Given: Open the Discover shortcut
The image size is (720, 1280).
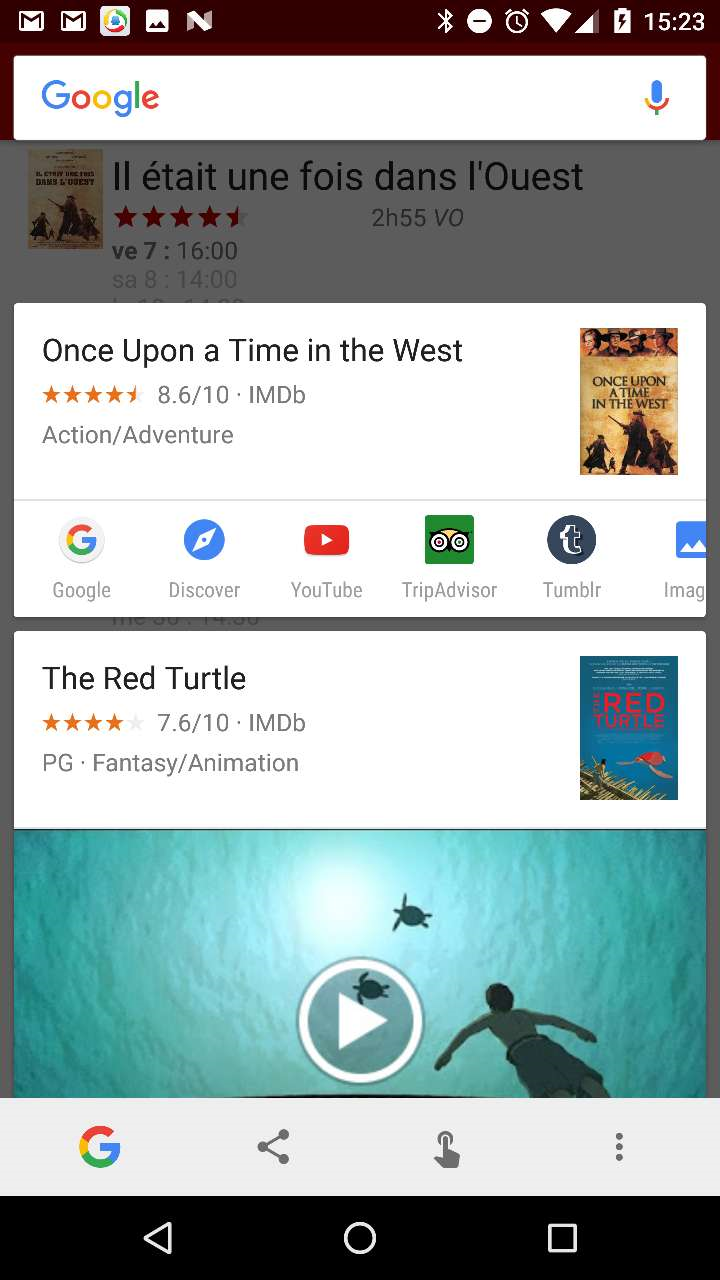Looking at the screenshot, I should [x=204, y=558].
